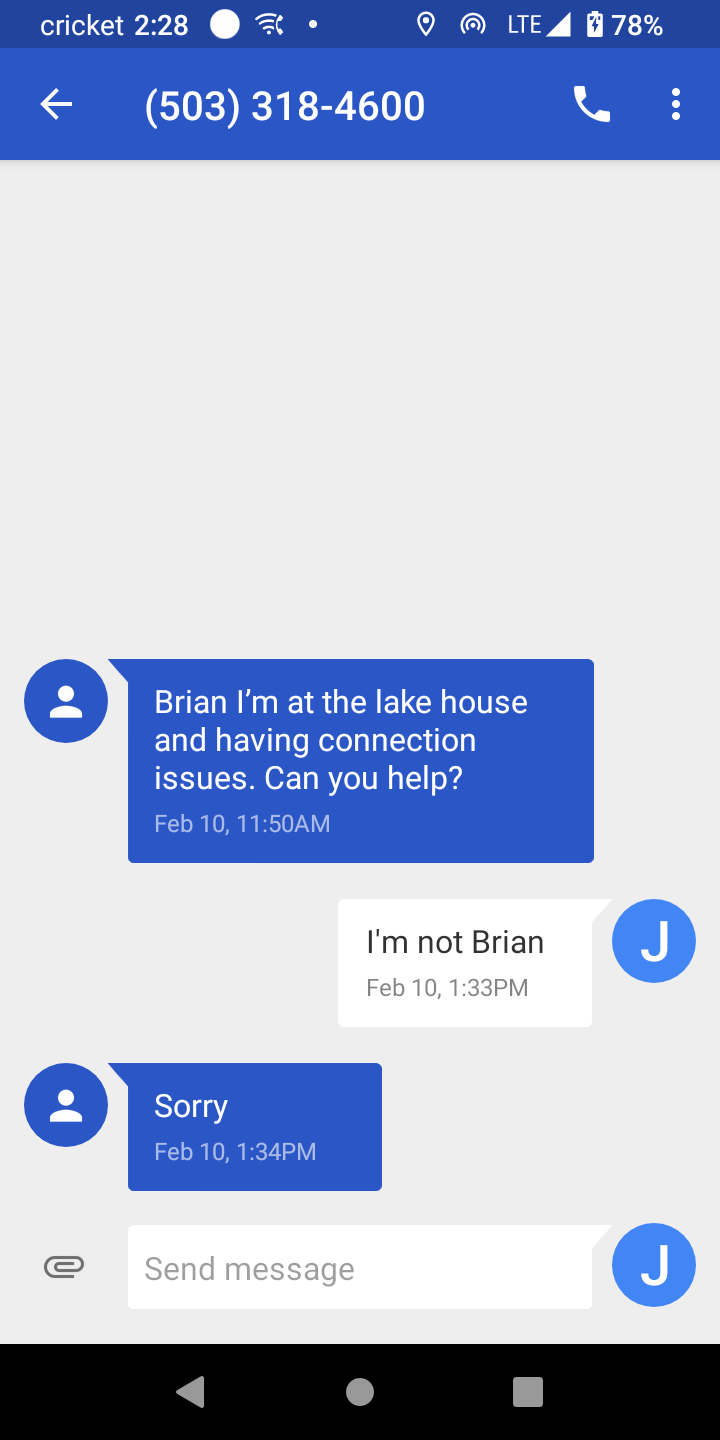Screen dimensions: 720x1440
Task: Open sender avatar beside the lake house message
Action: tap(66, 701)
